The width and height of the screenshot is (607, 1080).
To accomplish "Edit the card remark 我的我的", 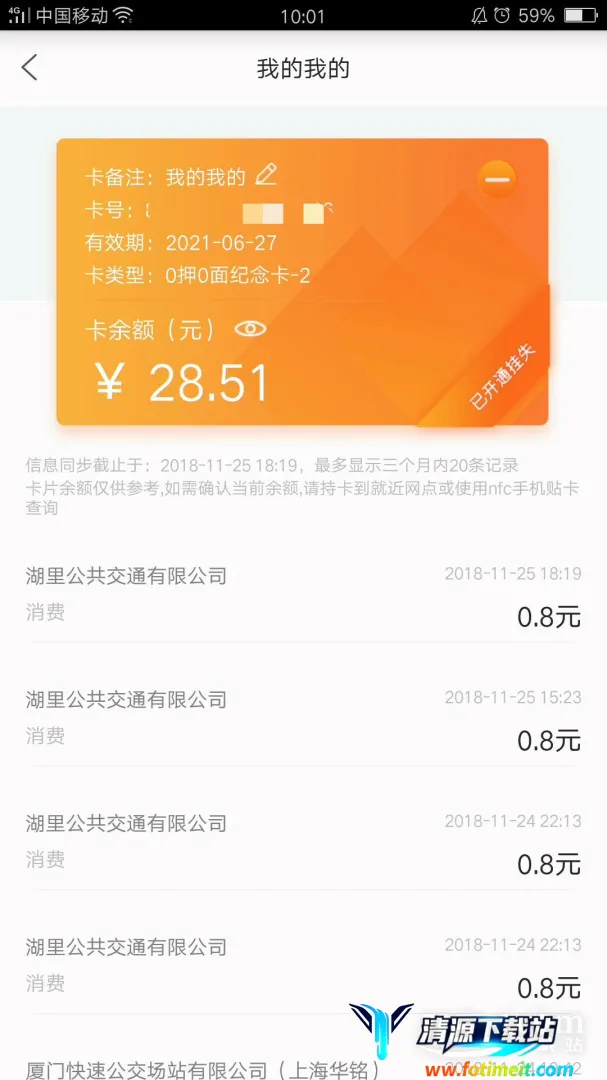I will coord(265,175).
